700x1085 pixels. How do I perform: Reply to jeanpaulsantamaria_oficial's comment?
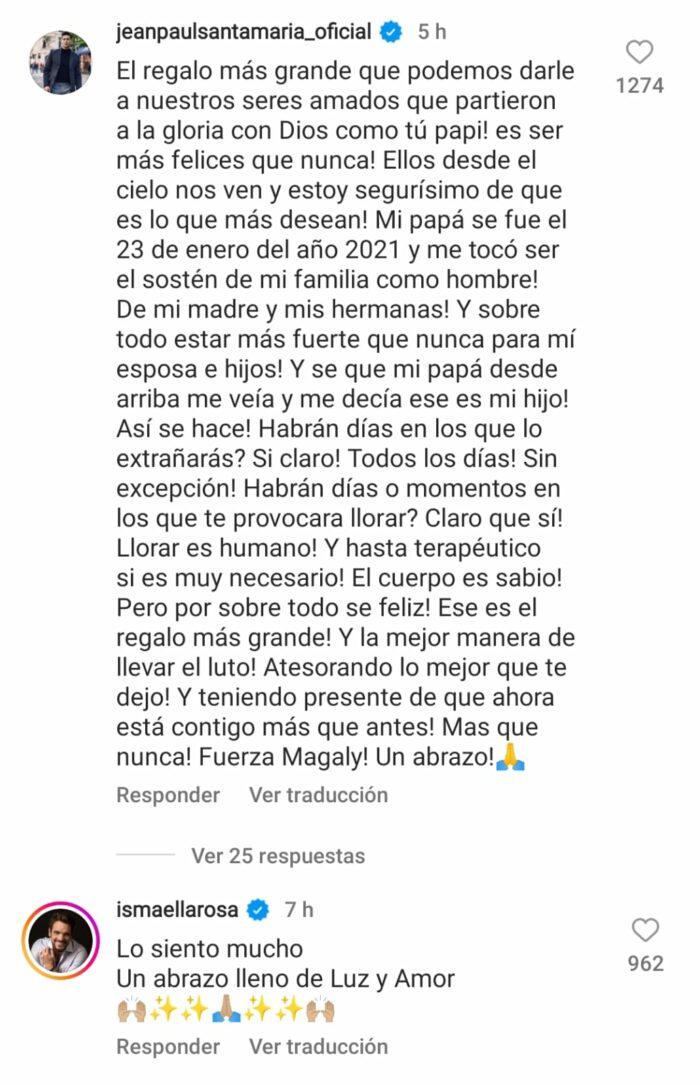pyautogui.click(x=168, y=795)
